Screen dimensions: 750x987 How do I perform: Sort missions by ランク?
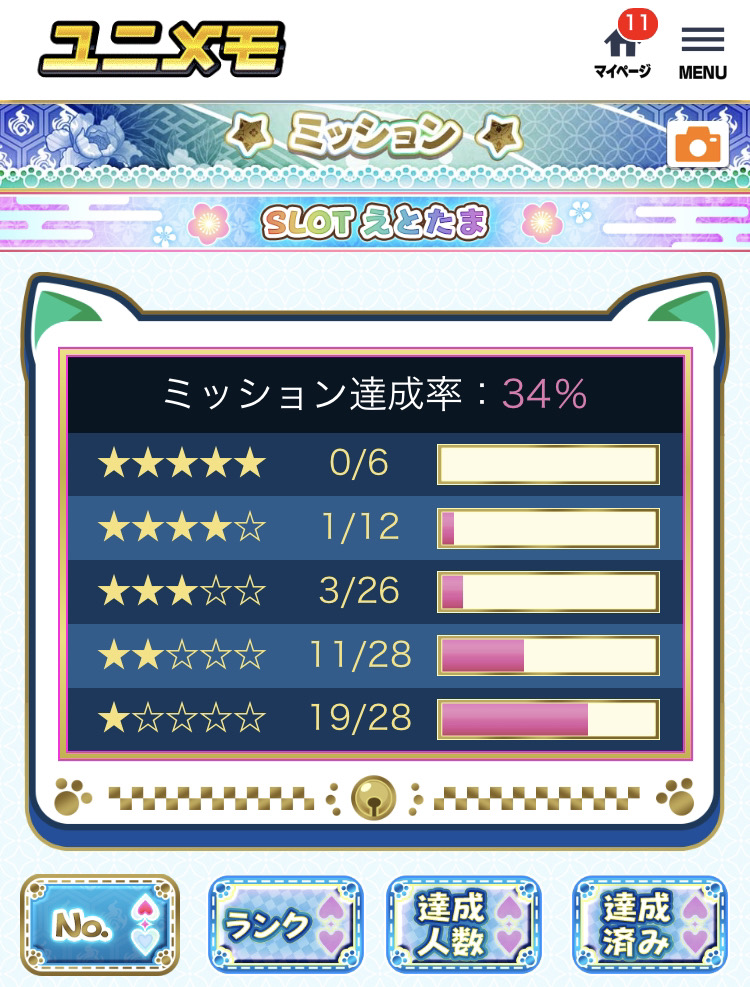click(x=285, y=925)
